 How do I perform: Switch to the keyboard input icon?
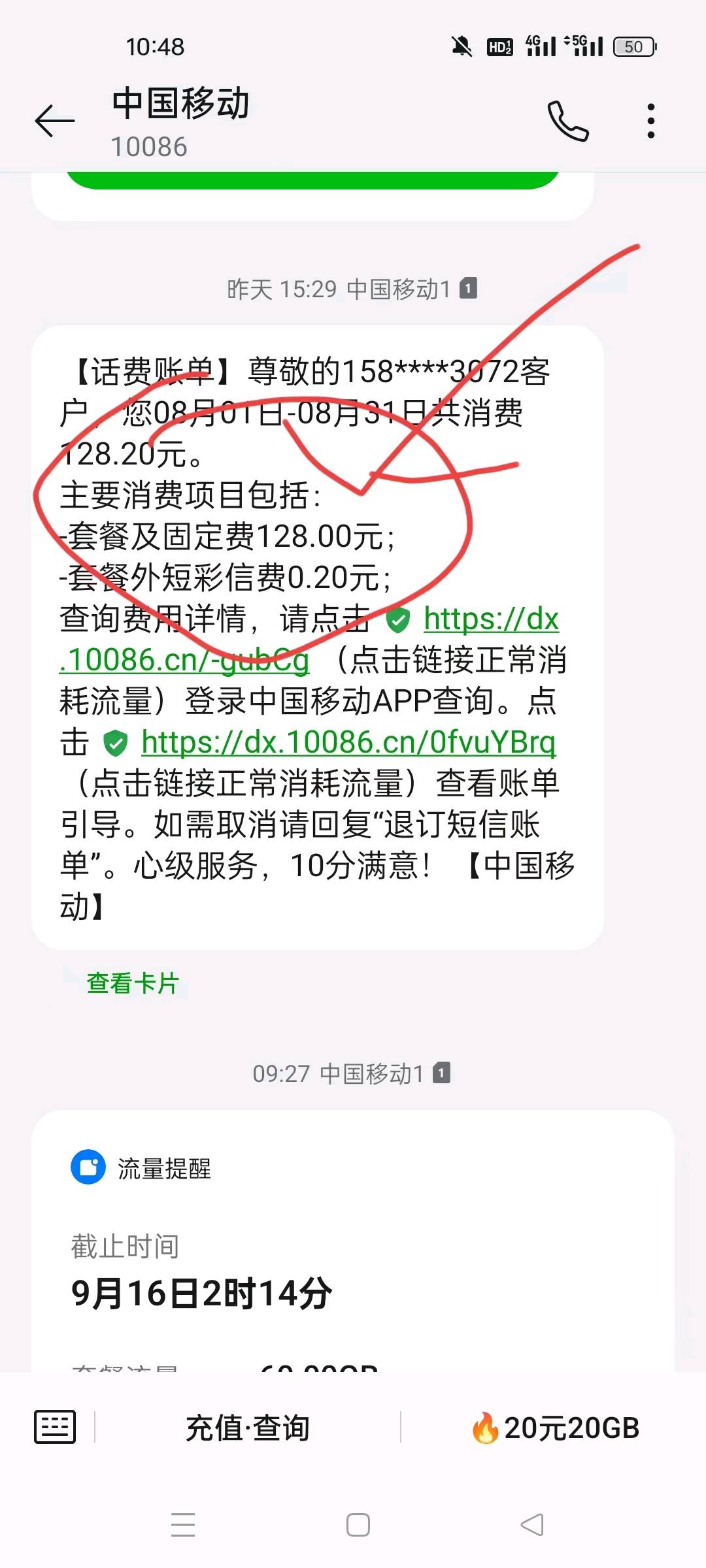pyautogui.click(x=54, y=1427)
